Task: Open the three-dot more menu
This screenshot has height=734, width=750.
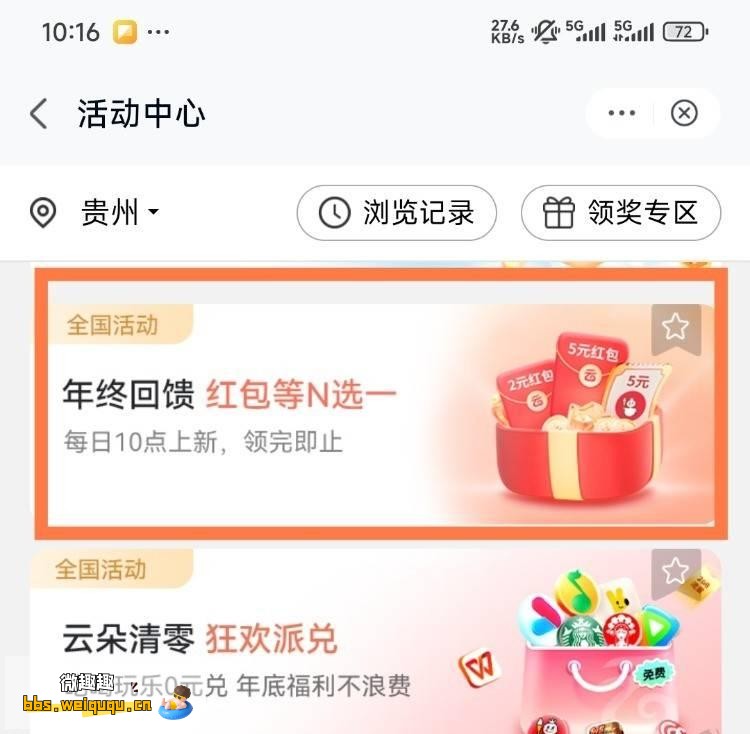Action: click(621, 113)
